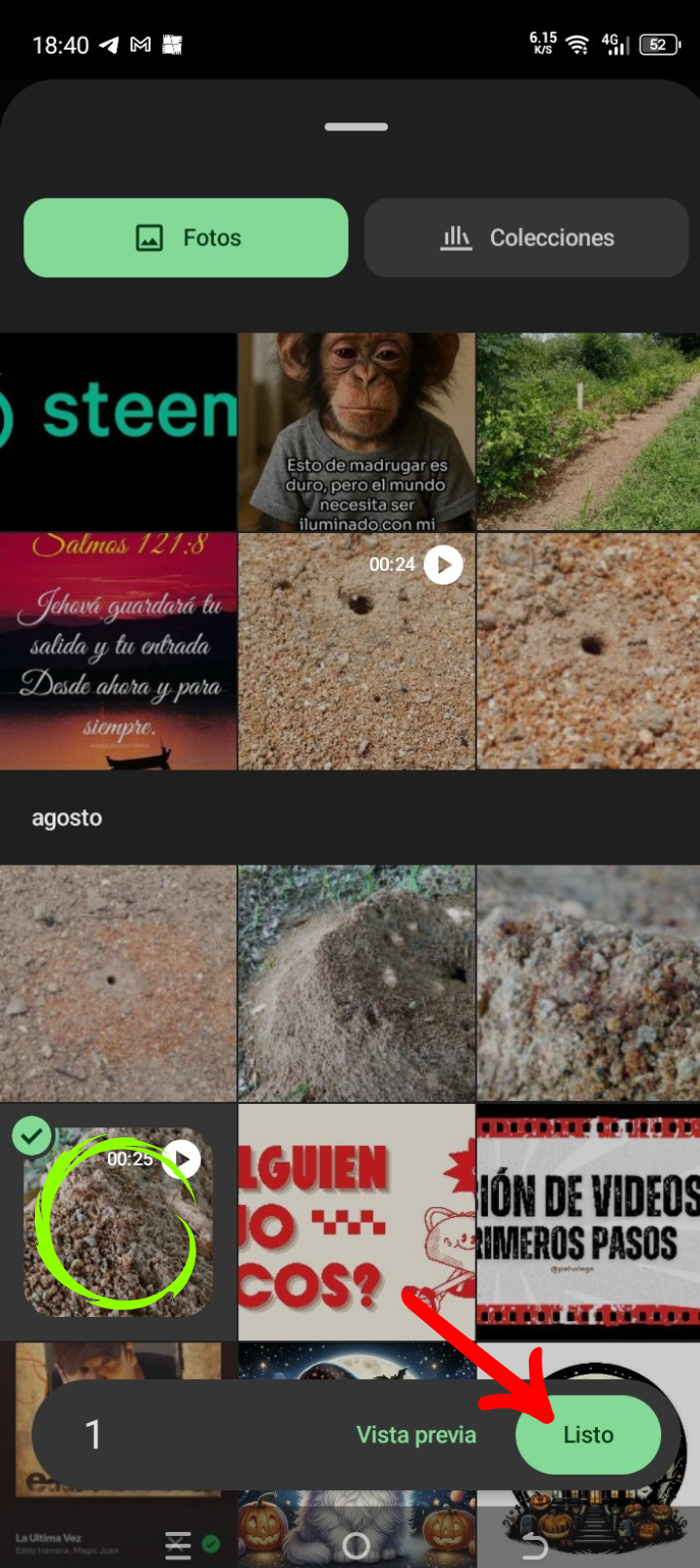700x1568 pixels.
Task: Select the 00:24 video of the sand hole
Action: pos(357,651)
